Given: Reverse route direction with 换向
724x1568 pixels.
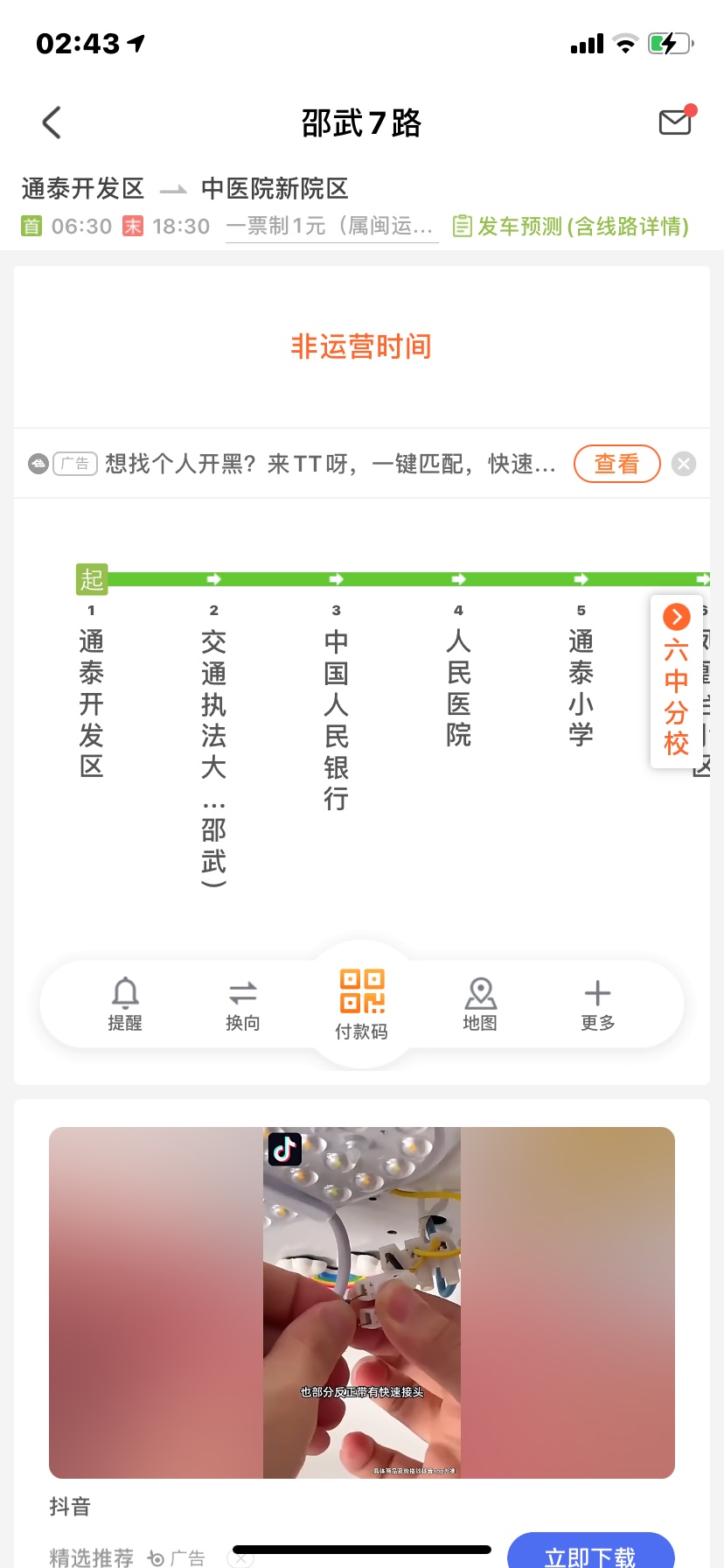Looking at the screenshot, I should 243,1004.
